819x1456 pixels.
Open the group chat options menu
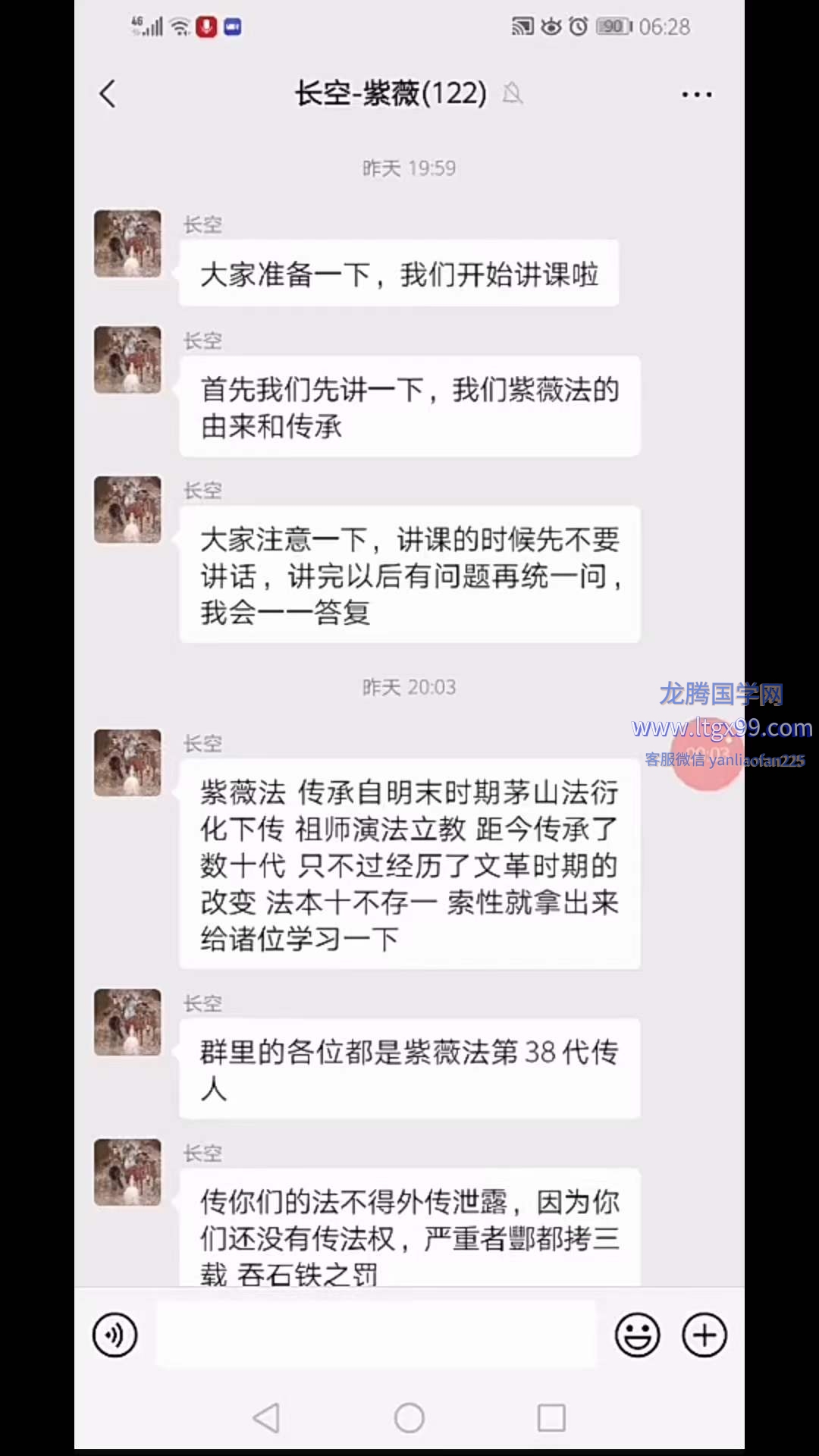coord(696,95)
